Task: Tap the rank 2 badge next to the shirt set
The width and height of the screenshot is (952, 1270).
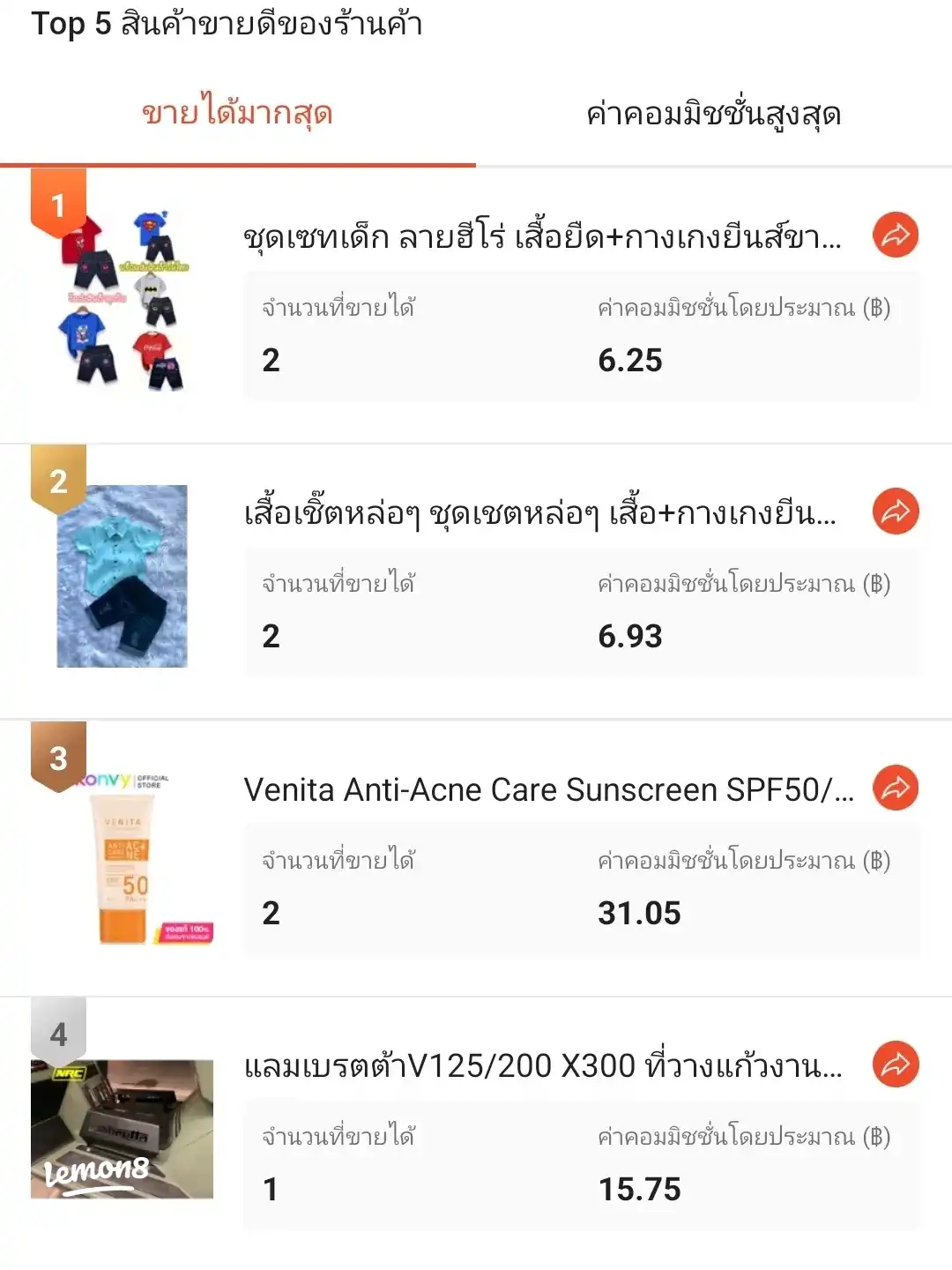Action: pos(58,481)
